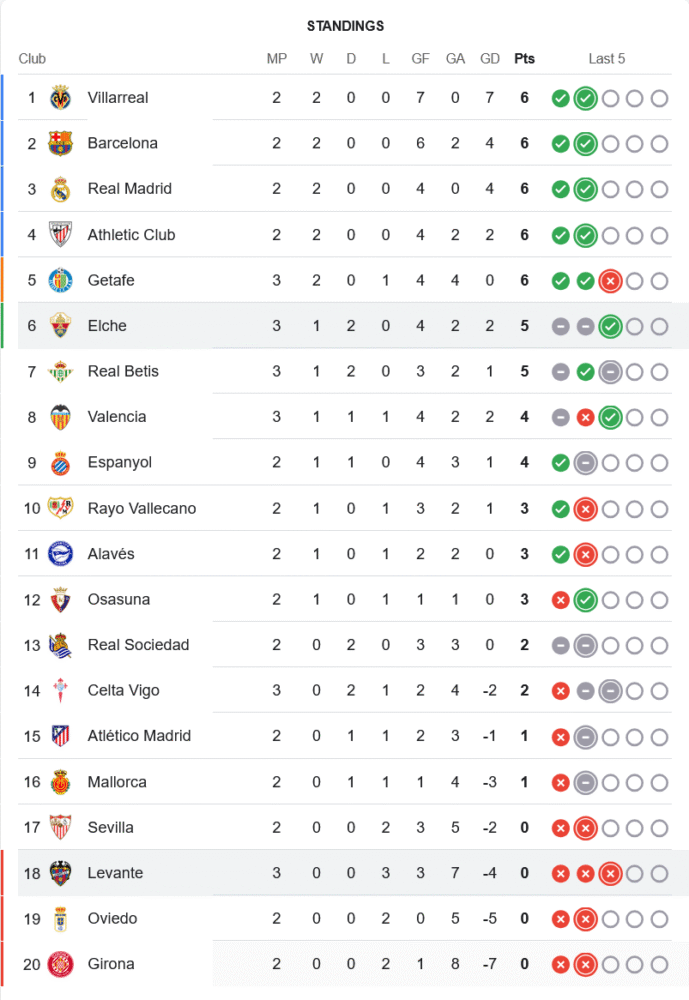Open the Barcelona row
Image resolution: width=689 pixels, height=1000 pixels.
pos(122,143)
